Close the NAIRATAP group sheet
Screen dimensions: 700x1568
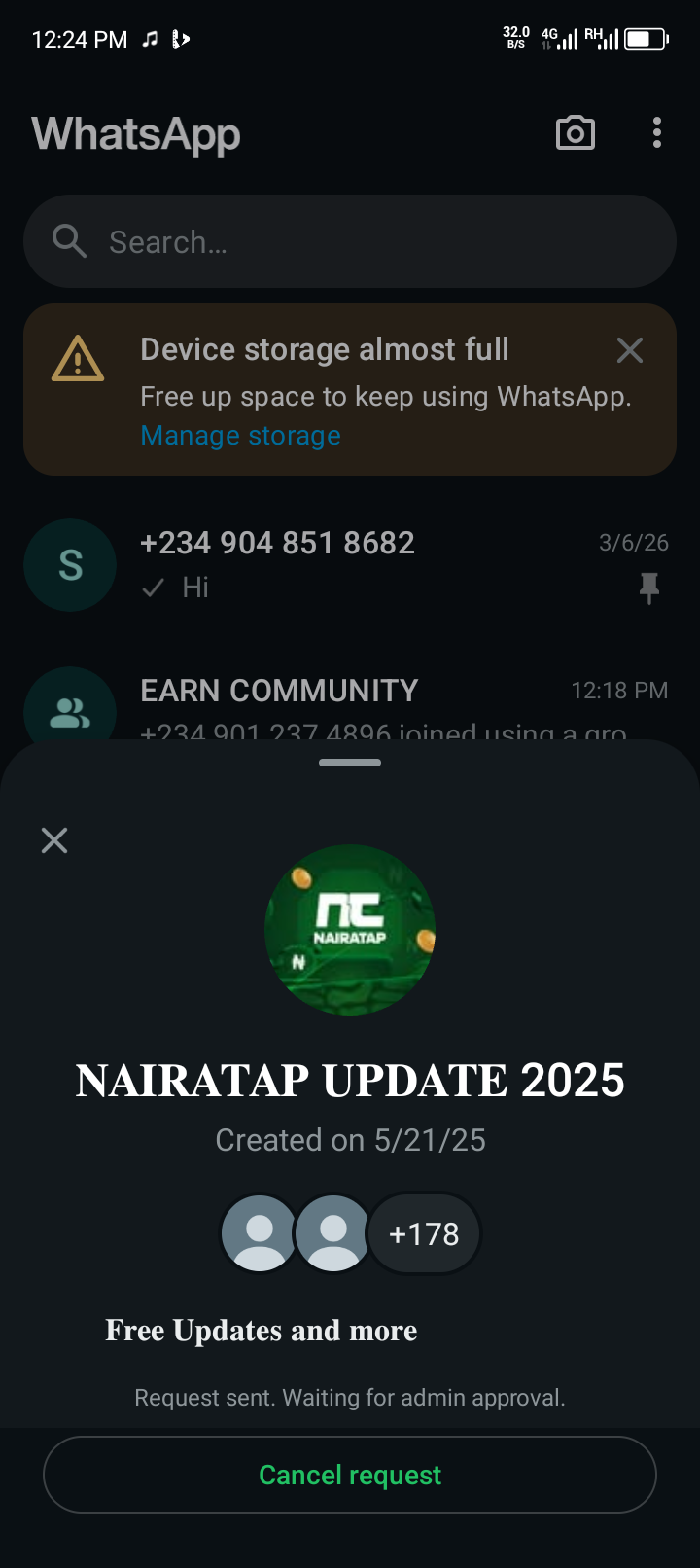click(x=54, y=839)
